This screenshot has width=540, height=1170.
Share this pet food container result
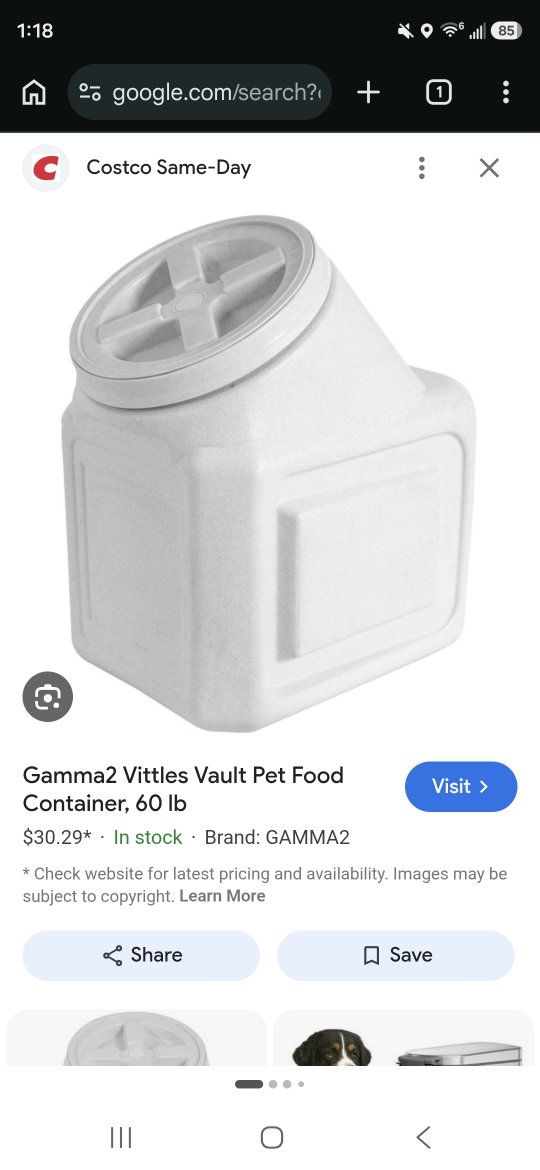click(x=141, y=955)
